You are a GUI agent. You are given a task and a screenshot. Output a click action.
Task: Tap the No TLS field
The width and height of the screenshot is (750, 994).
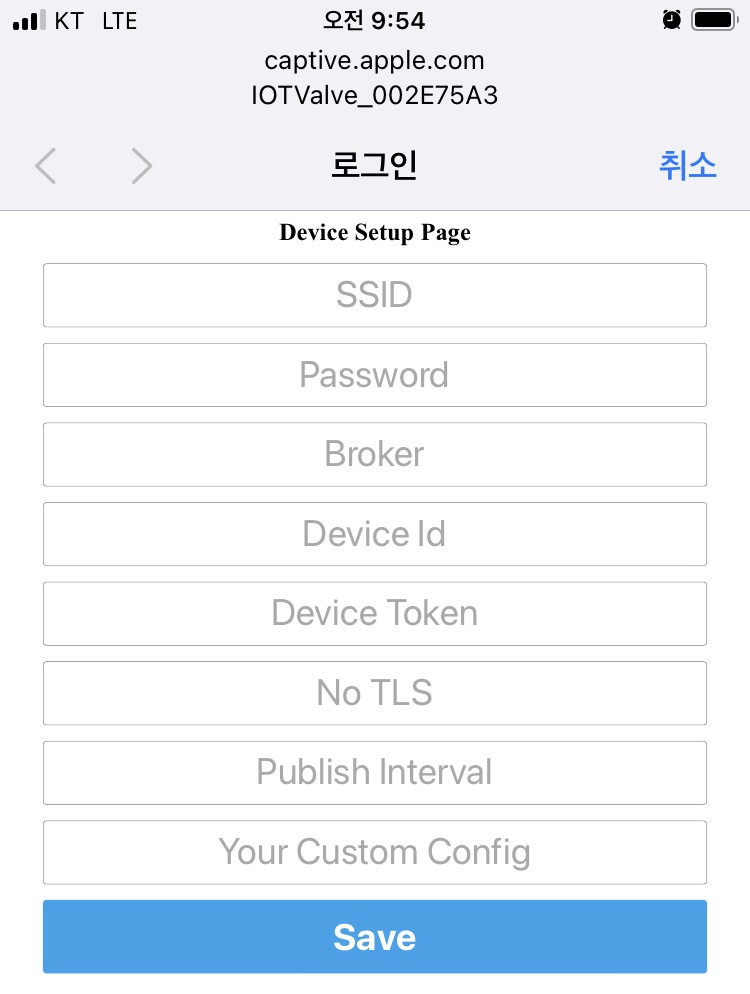[x=374, y=693]
